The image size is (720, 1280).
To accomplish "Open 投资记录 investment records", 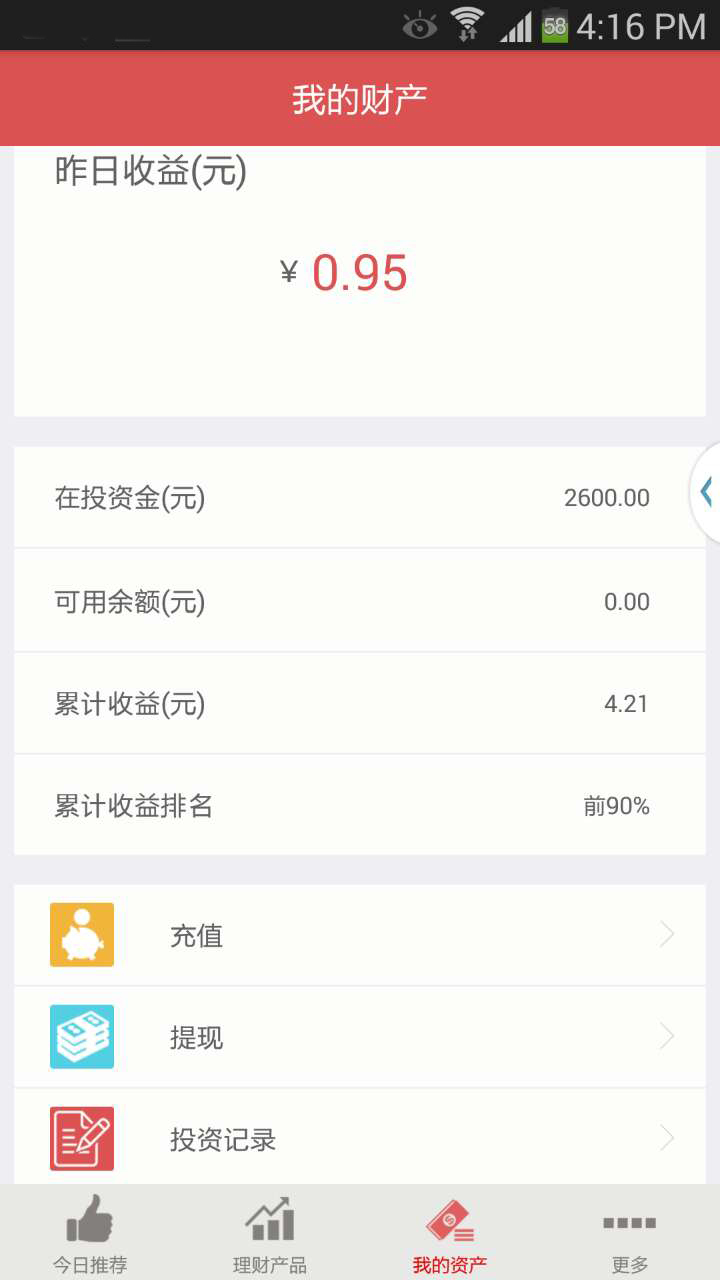I will (x=360, y=1138).
